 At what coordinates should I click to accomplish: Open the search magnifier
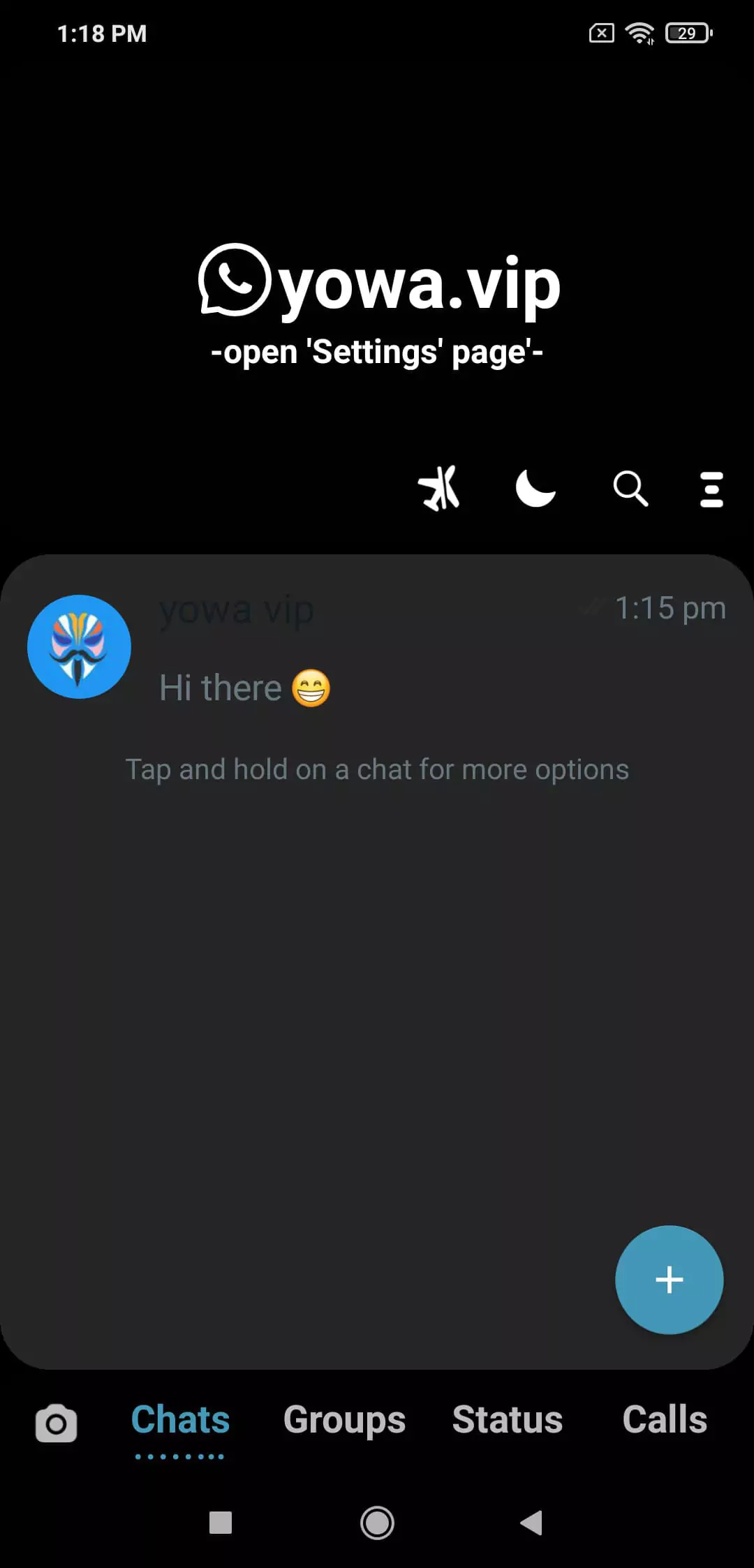(630, 488)
